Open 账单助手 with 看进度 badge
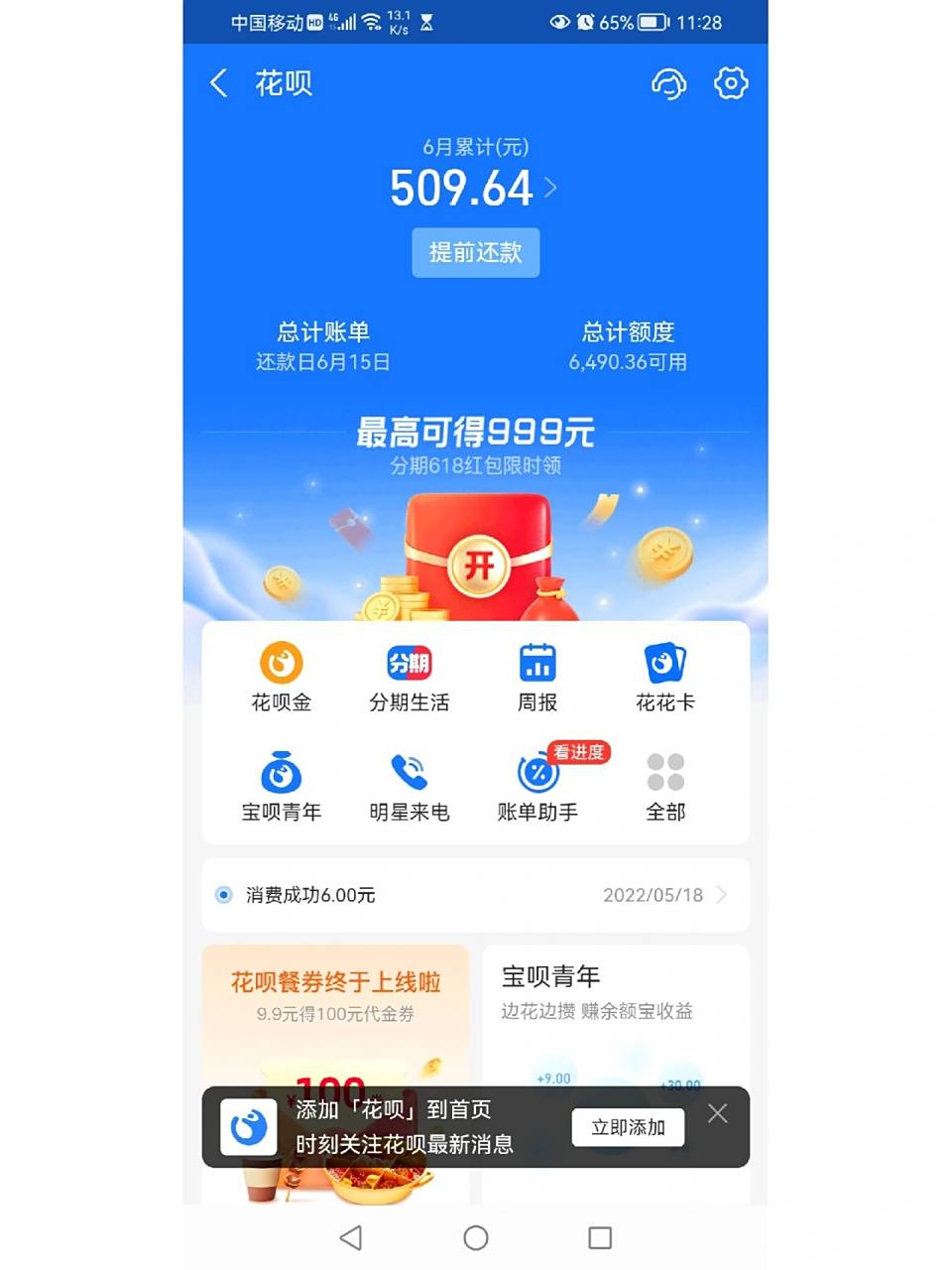This screenshot has height=1270, width=952. (x=537, y=786)
